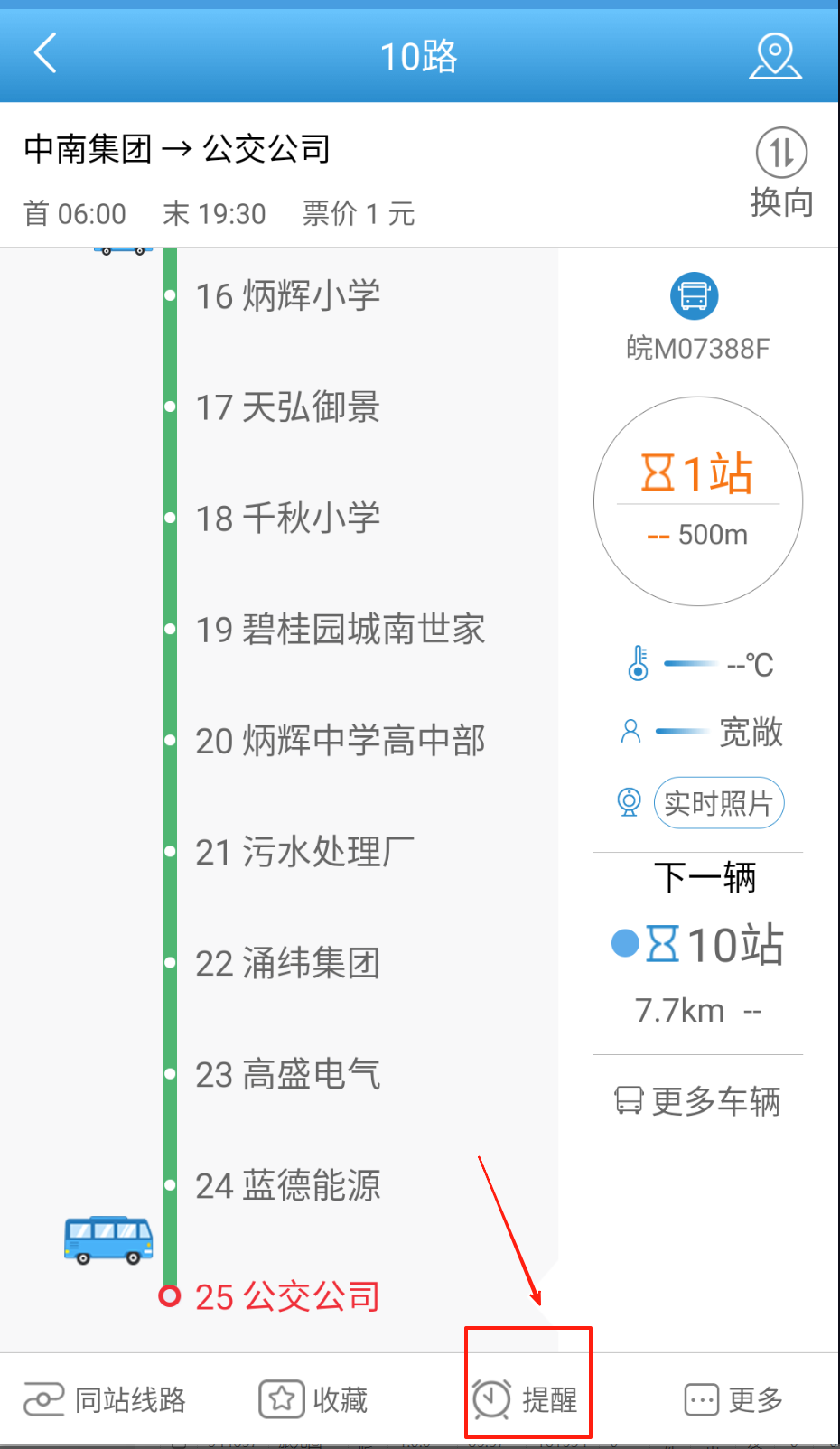Set an arrival 提醒 reminder
The width and height of the screenshot is (840, 1449).
(527, 1400)
